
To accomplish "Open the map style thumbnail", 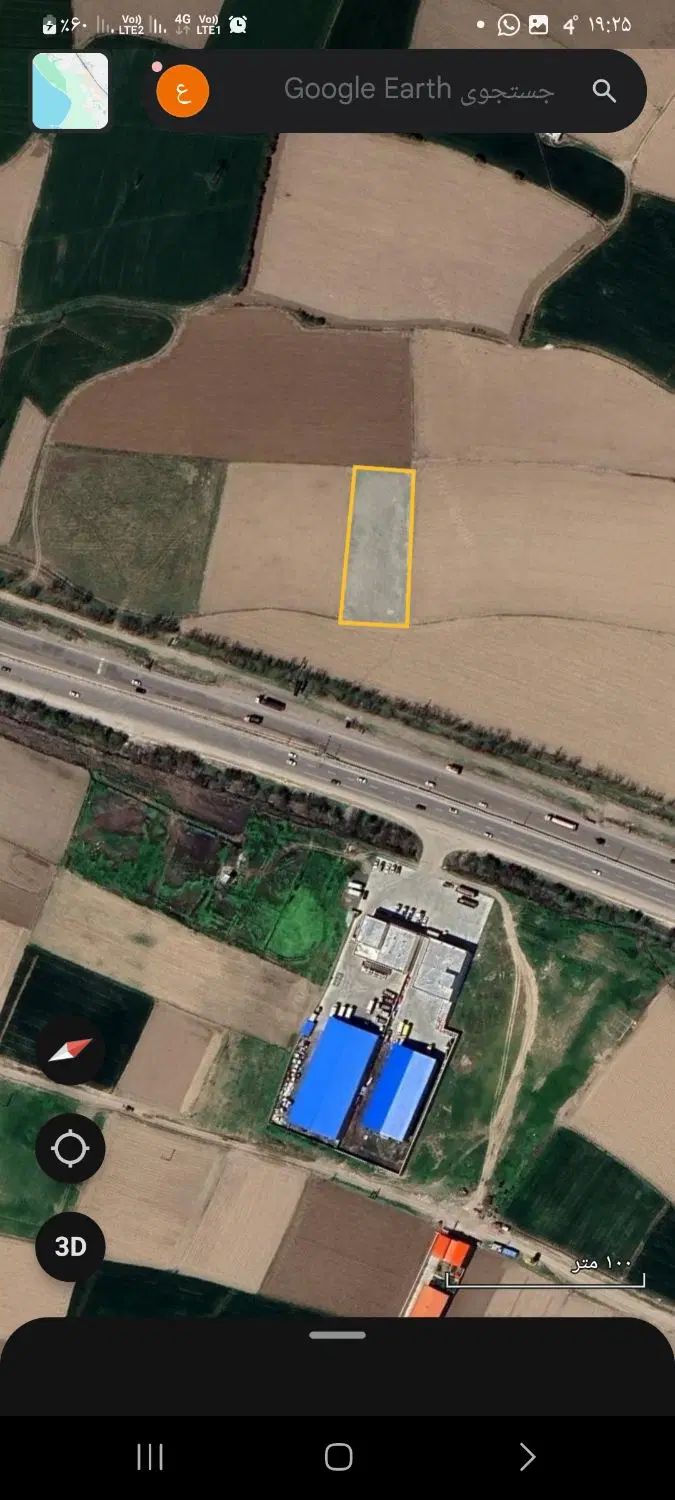I will (70, 91).
